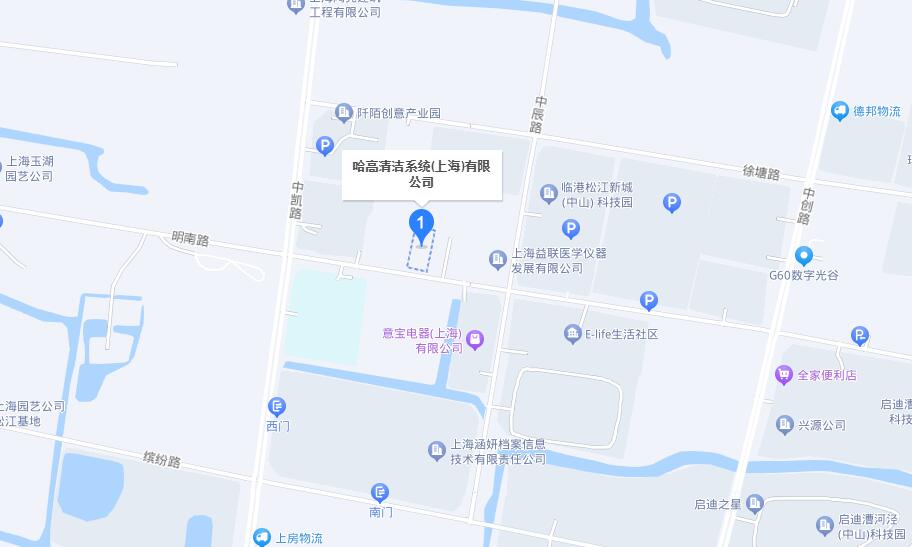Tap the 西门 gate marker

(x=277, y=407)
